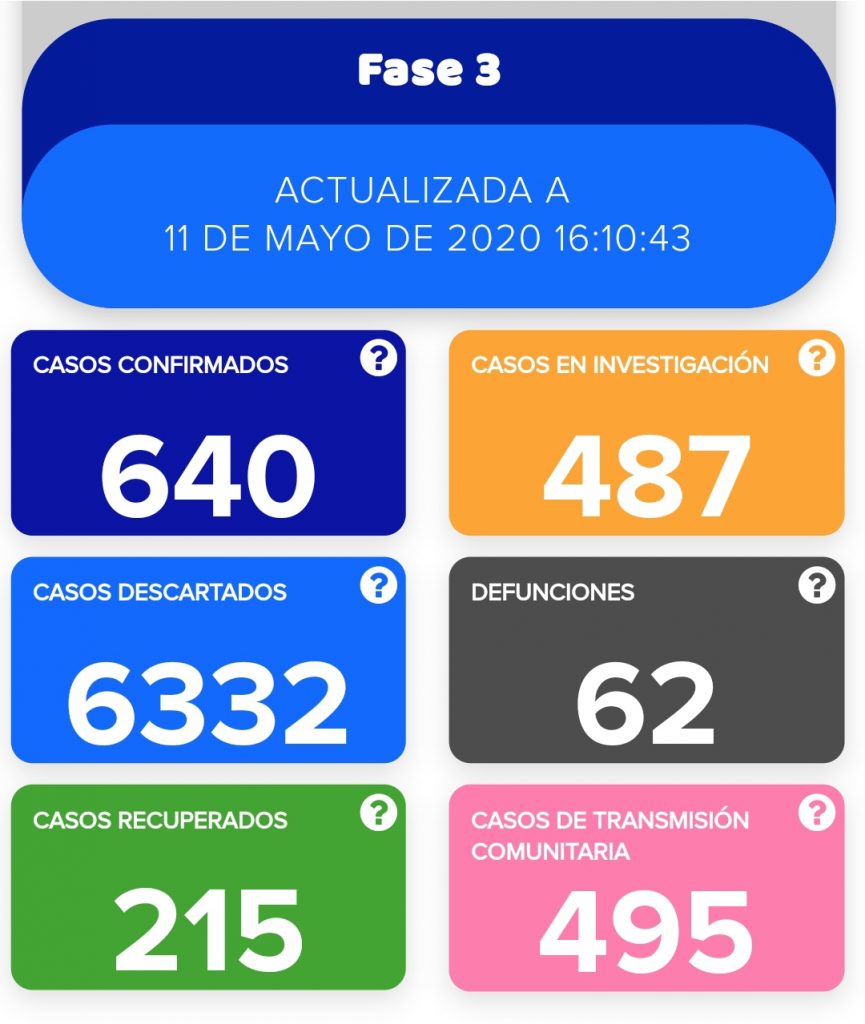Open help for Casos Confirmados
The image size is (865, 1024).
tap(378, 358)
